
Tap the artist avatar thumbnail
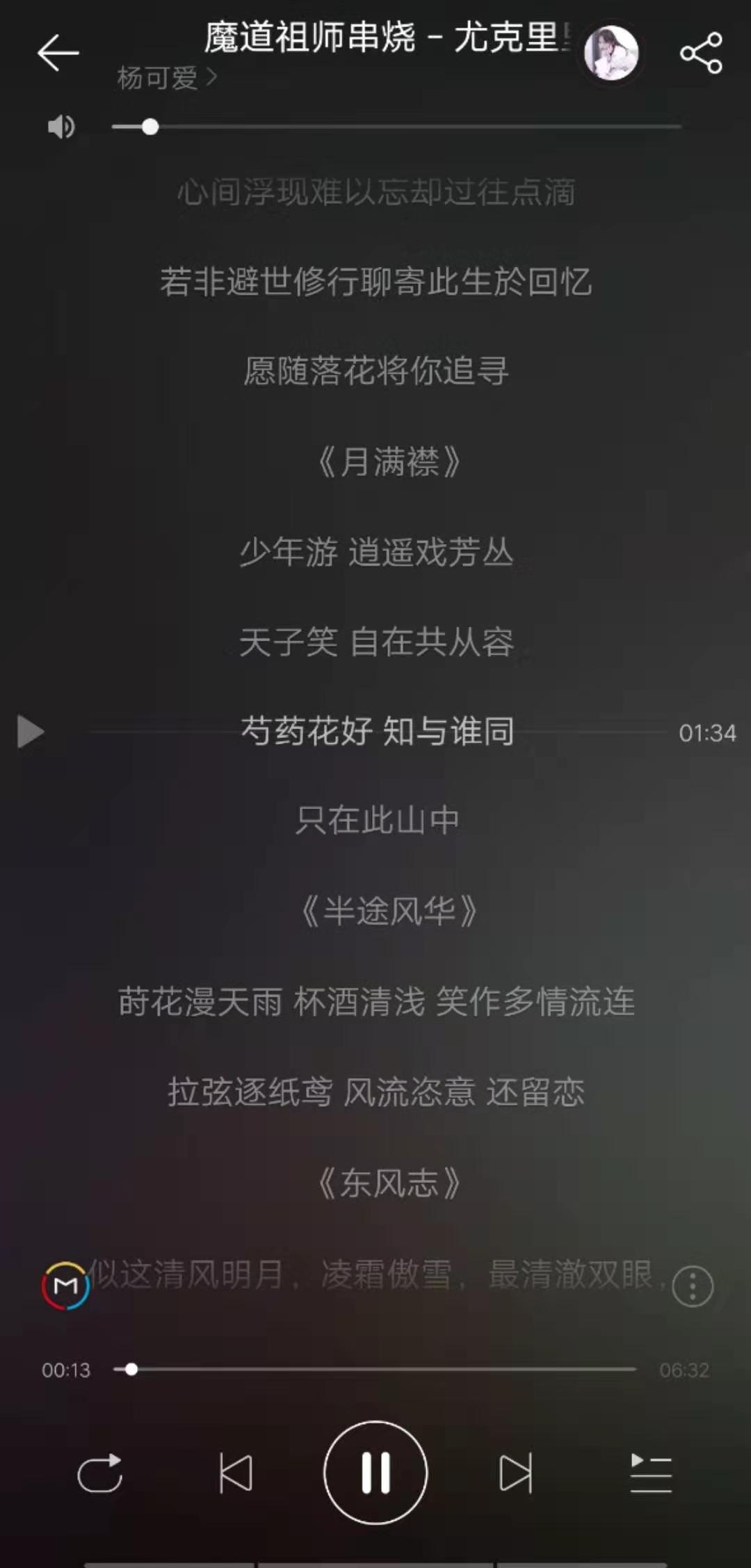pos(611,53)
